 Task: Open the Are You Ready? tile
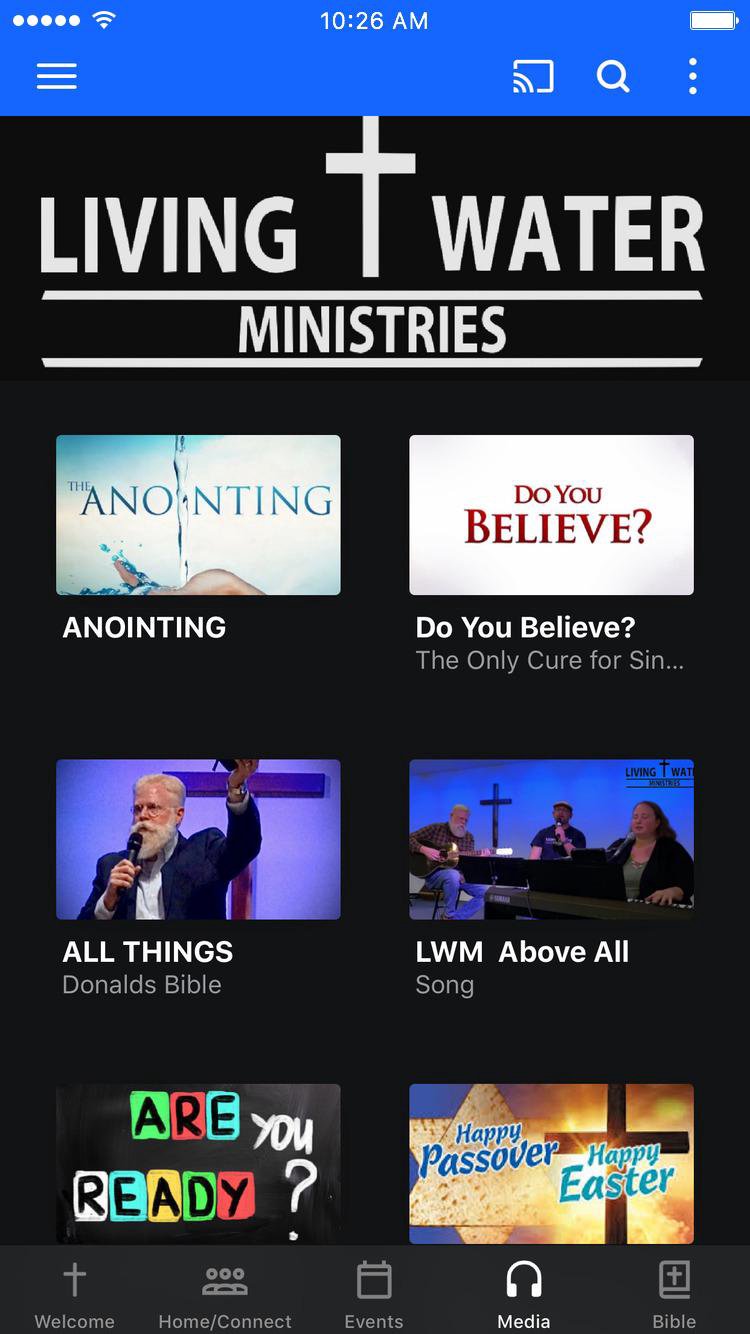point(198,1163)
